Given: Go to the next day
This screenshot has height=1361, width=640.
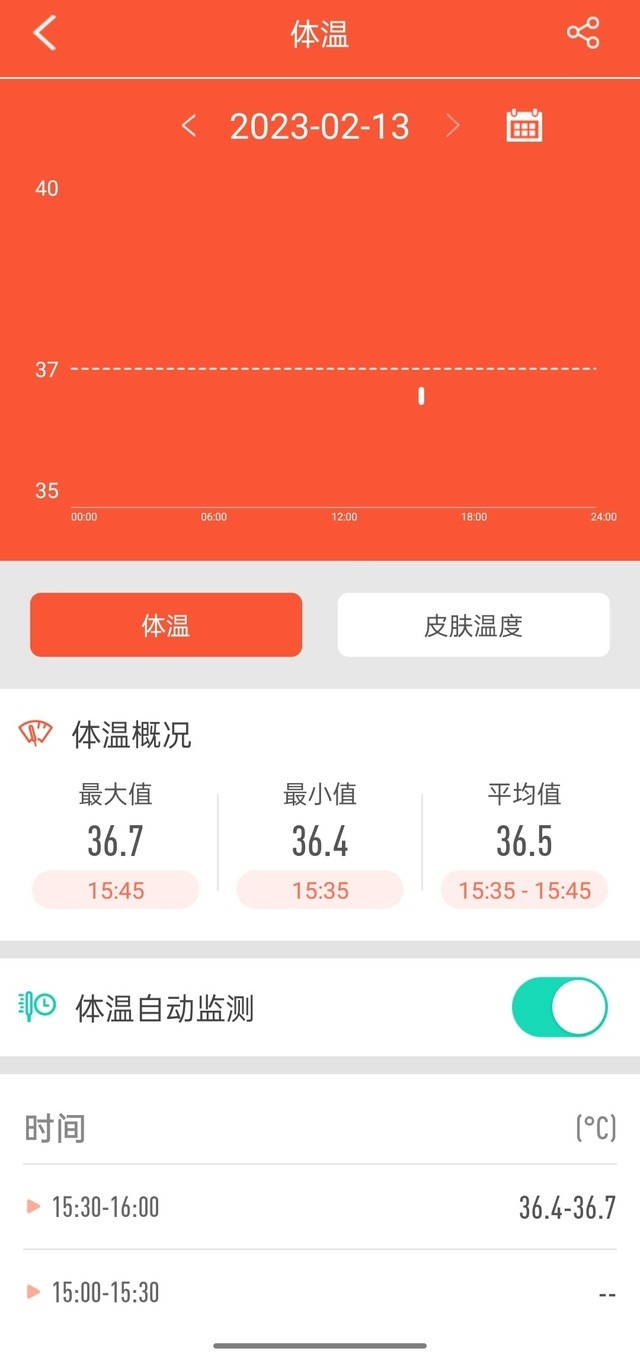Looking at the screenshot, I should tap(453, 126).
